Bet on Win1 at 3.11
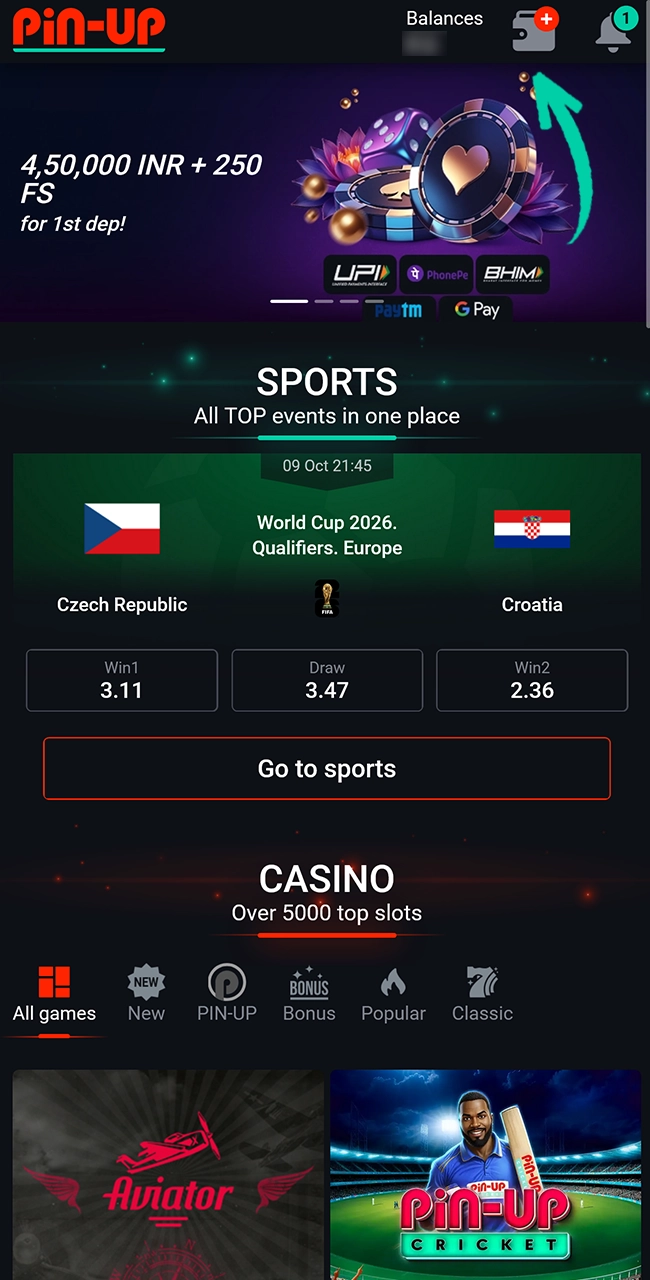 pyautogui.click(x=122, y=680)
